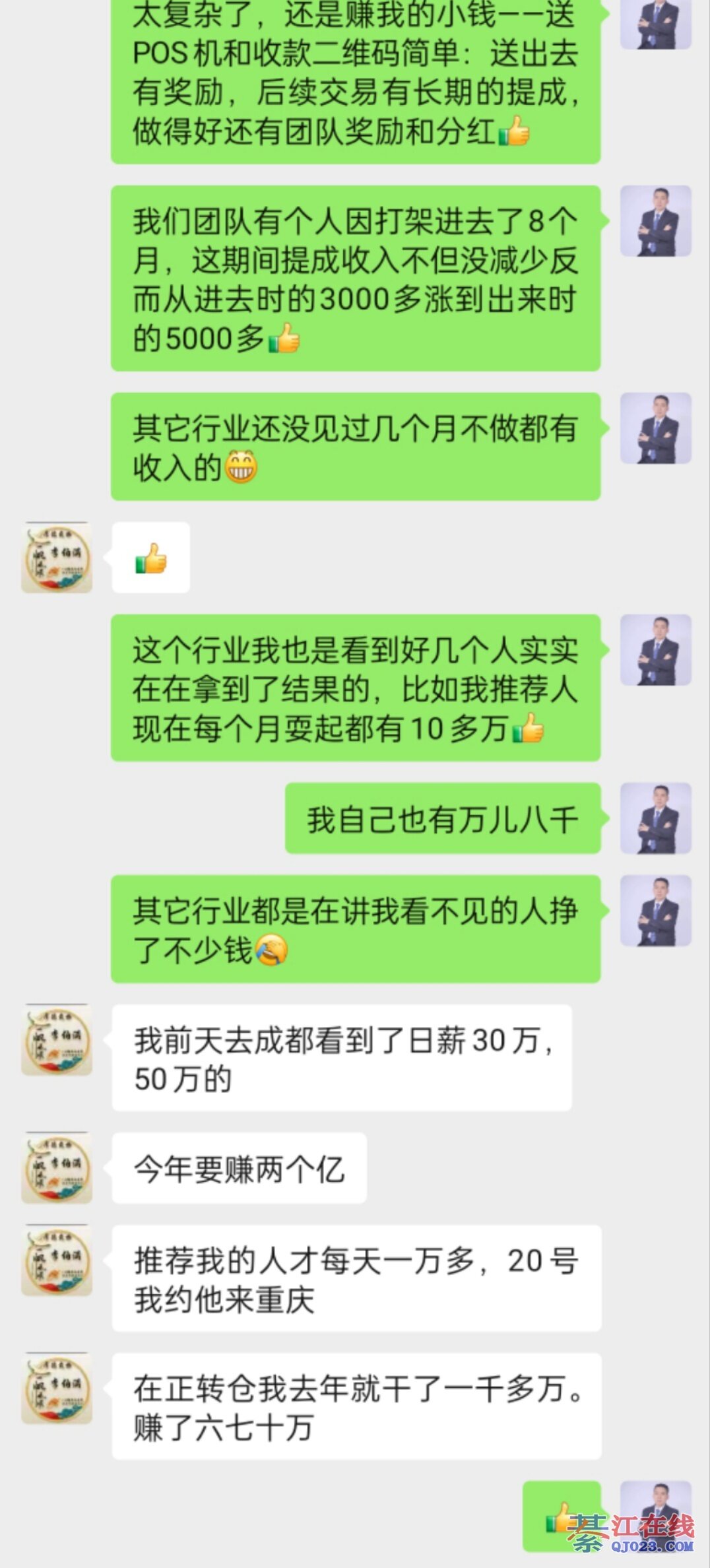Screen dimensions: 710x1568
Task: Open the avatar next to '我们团队有个人因打架进去了8个月'
Action: coord(655,221)
